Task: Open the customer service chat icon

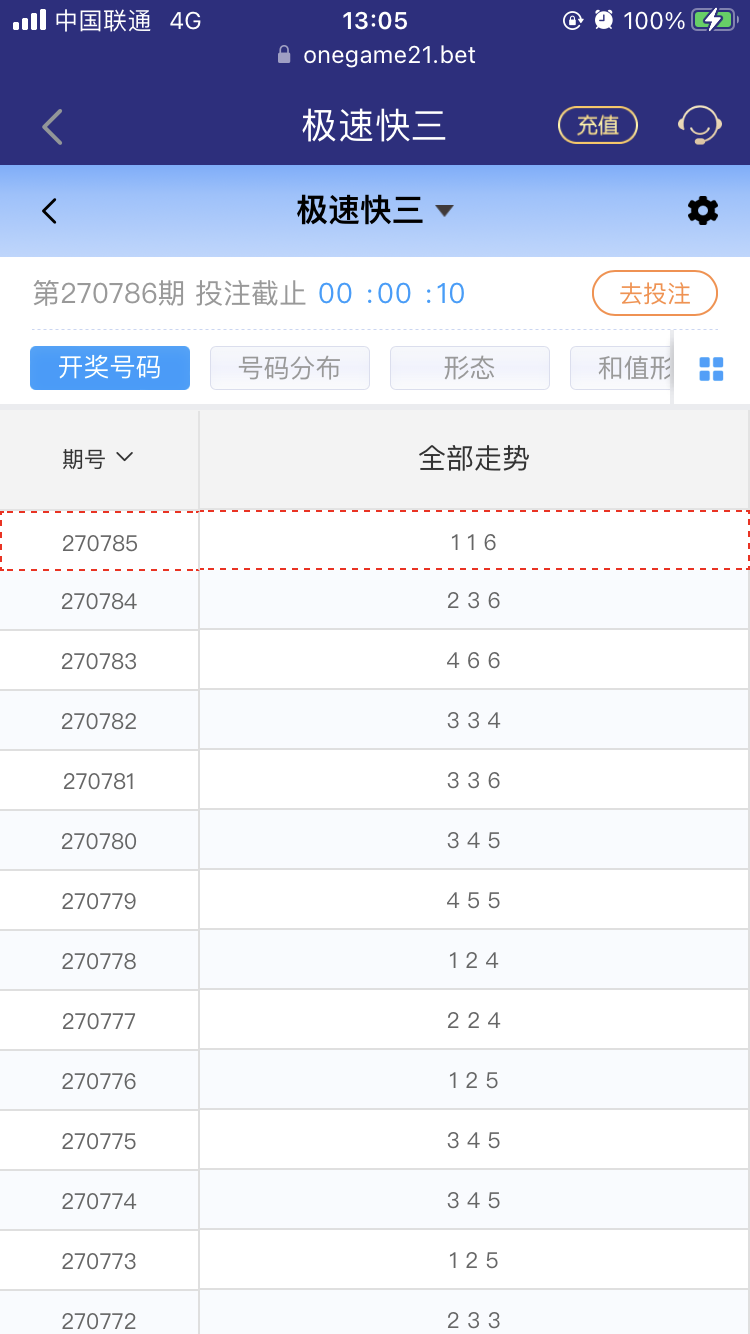Action: click(701, 126)
